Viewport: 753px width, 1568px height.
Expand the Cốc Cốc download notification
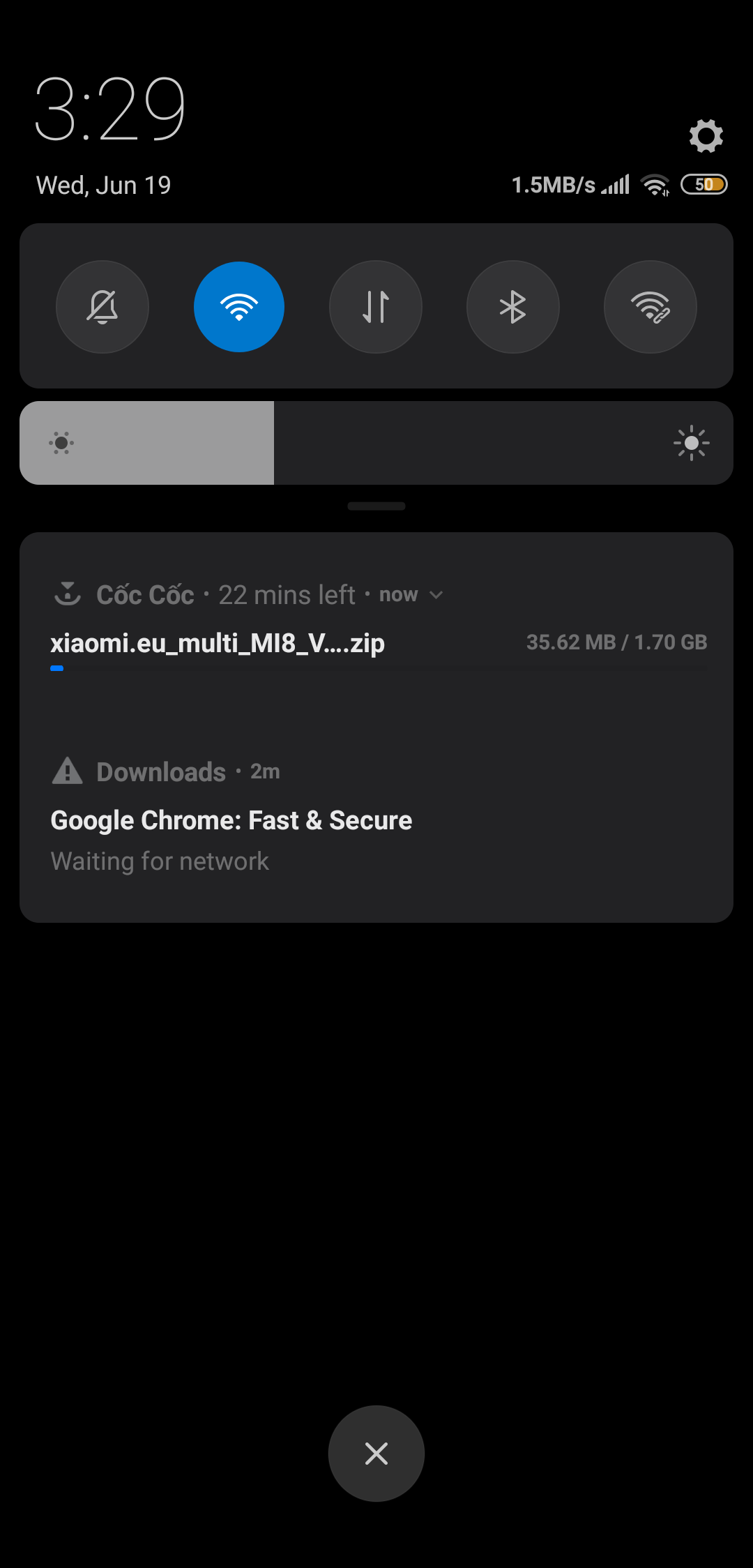[x=436, y=595]
